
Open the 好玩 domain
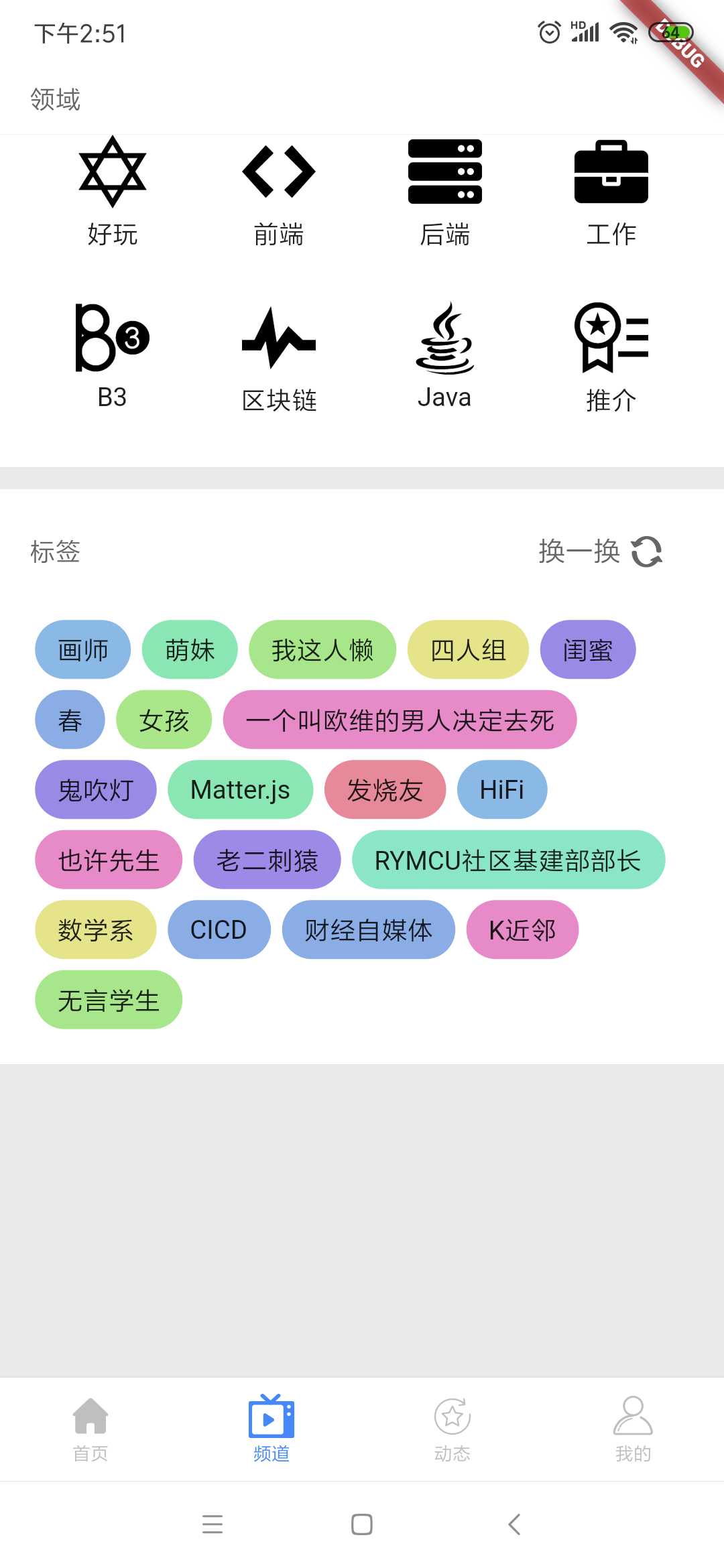coord(112,191)
